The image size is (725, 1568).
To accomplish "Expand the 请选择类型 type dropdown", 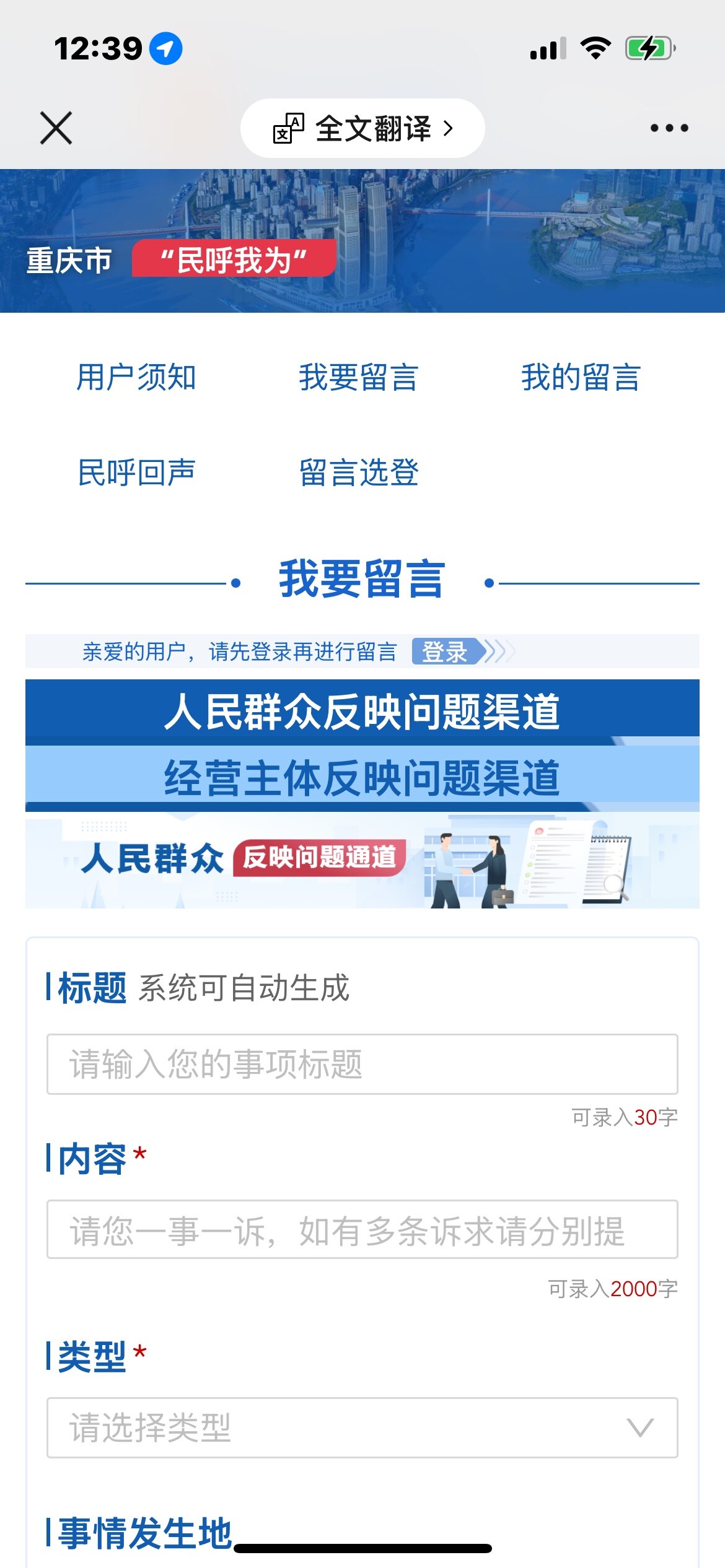I will [362, 1427].
